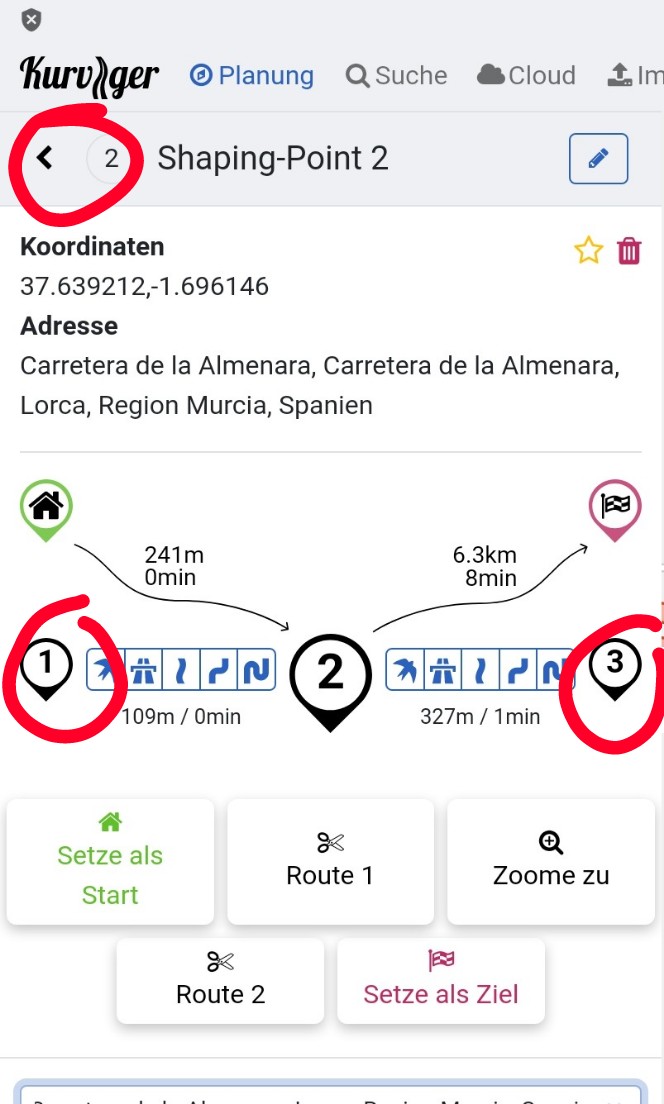Tap Zoome zu

pos(551,861)
